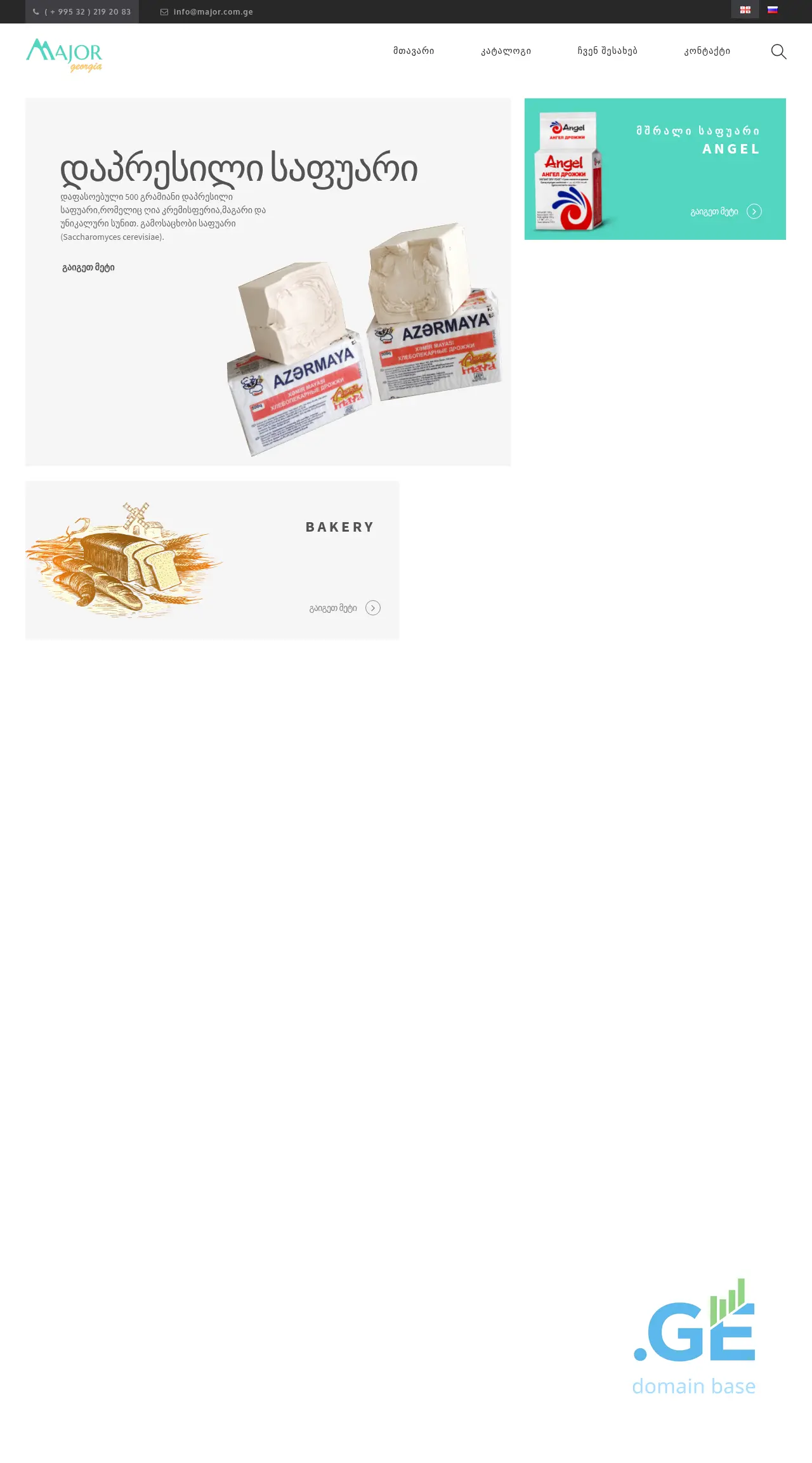Switch site language to Russian flag
The width and height of the screenshot is (812, 1463).
tap(772, 10)
